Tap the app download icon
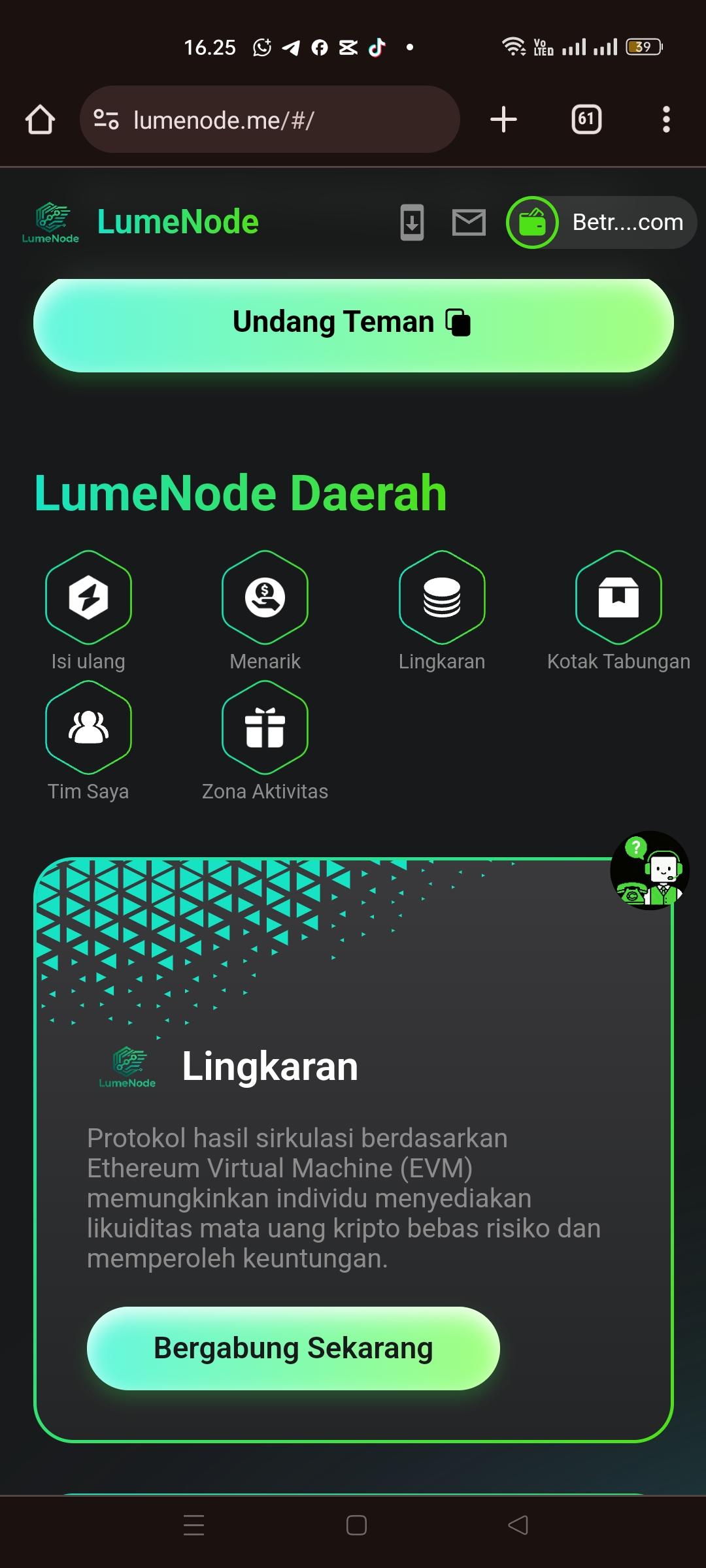Viewport: 706px width, 1568px height. [x=412, y=222]
